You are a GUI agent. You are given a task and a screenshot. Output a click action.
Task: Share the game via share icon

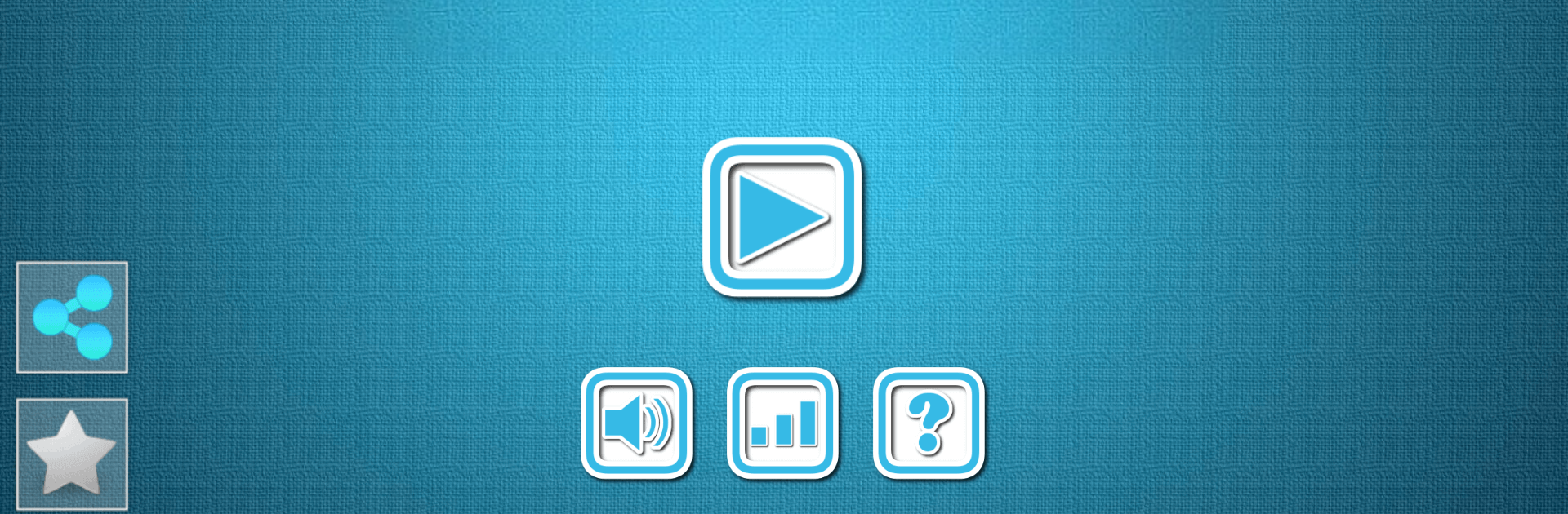tap(72, 317)
